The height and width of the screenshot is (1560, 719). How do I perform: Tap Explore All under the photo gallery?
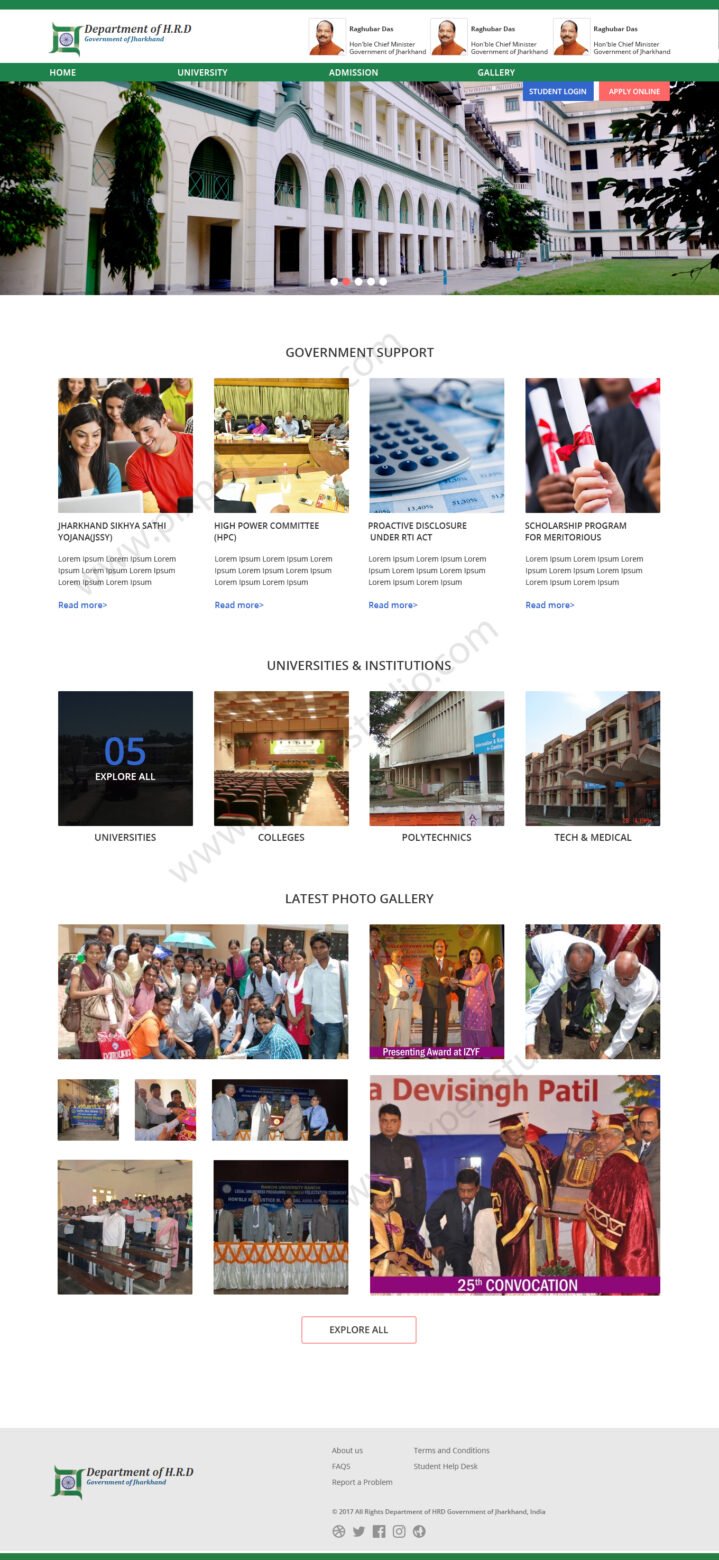pyautogui.click(x=358, y=1330)
